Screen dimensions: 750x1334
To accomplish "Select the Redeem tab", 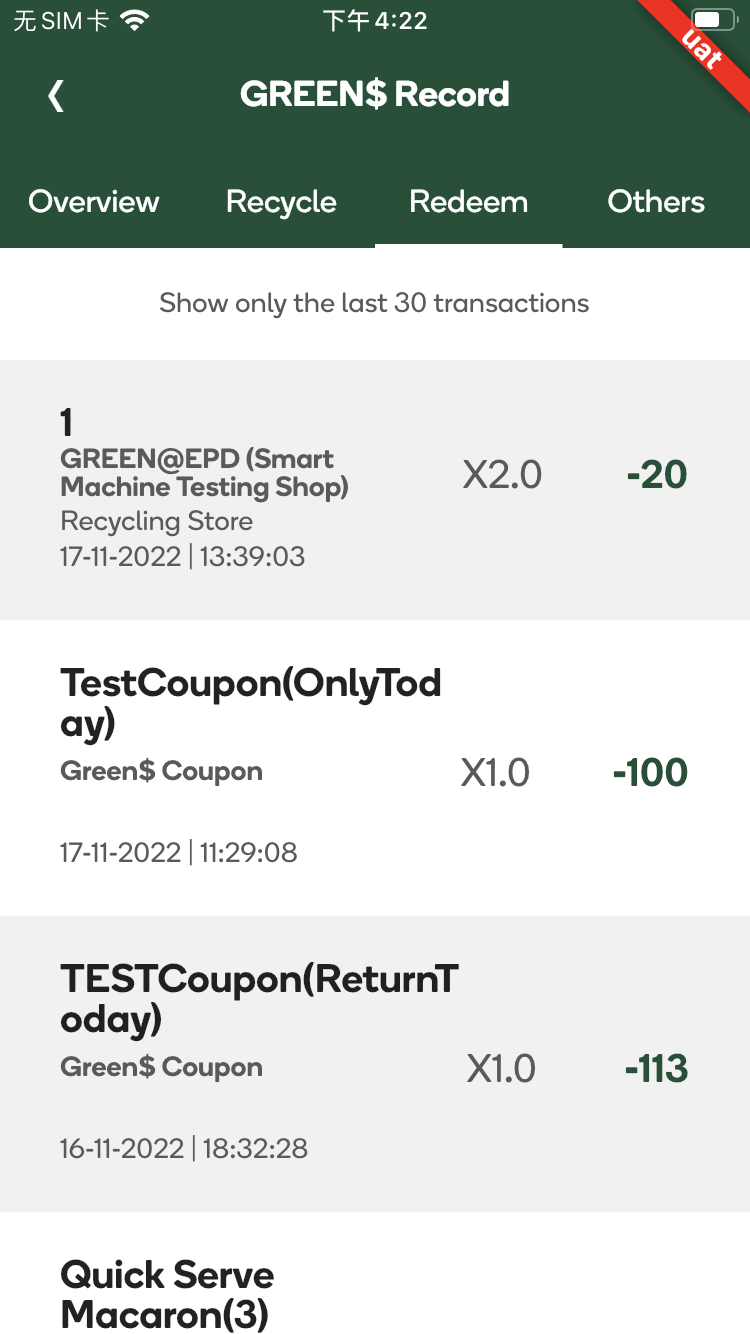I will point(468,202).
